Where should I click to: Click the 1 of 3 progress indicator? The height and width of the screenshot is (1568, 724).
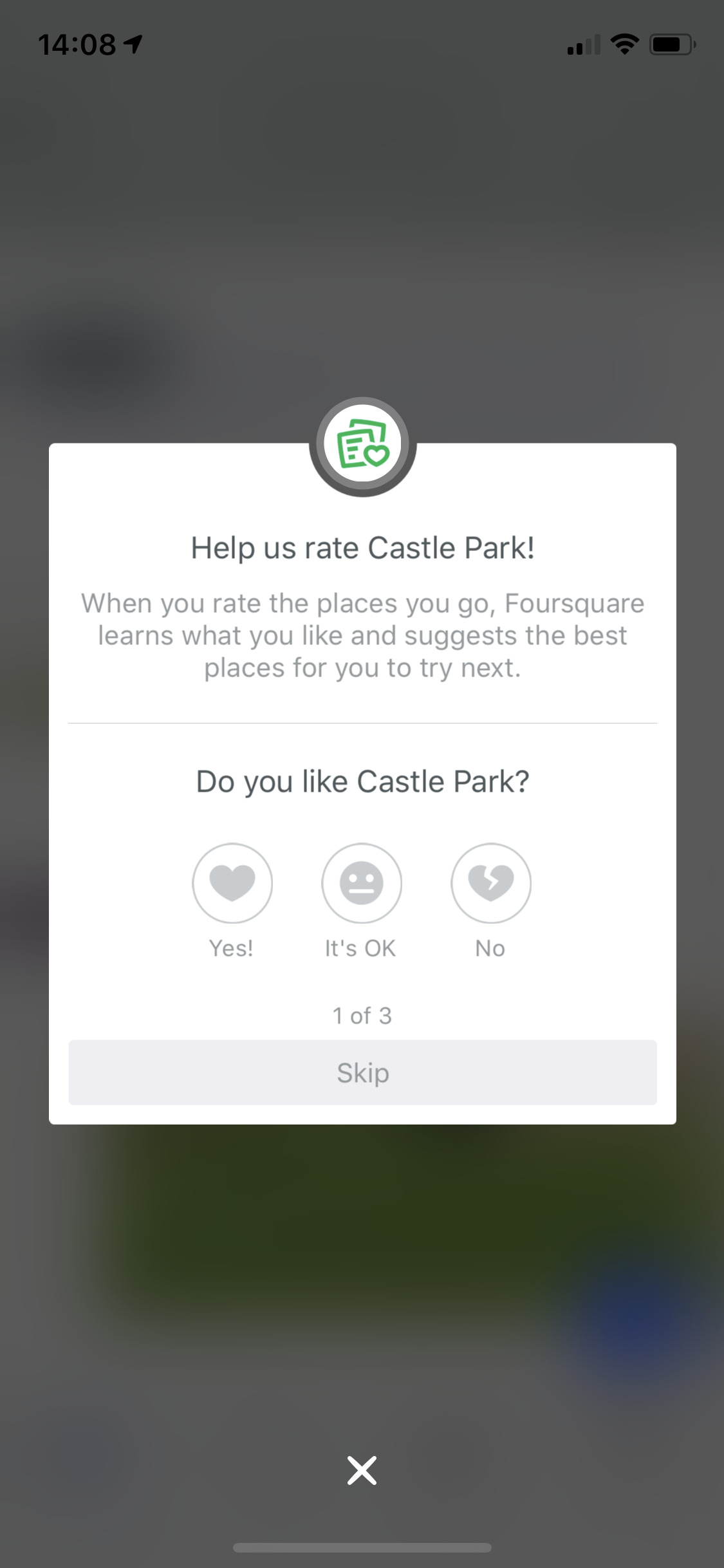pyautogui.click(x=362, y=1015)
